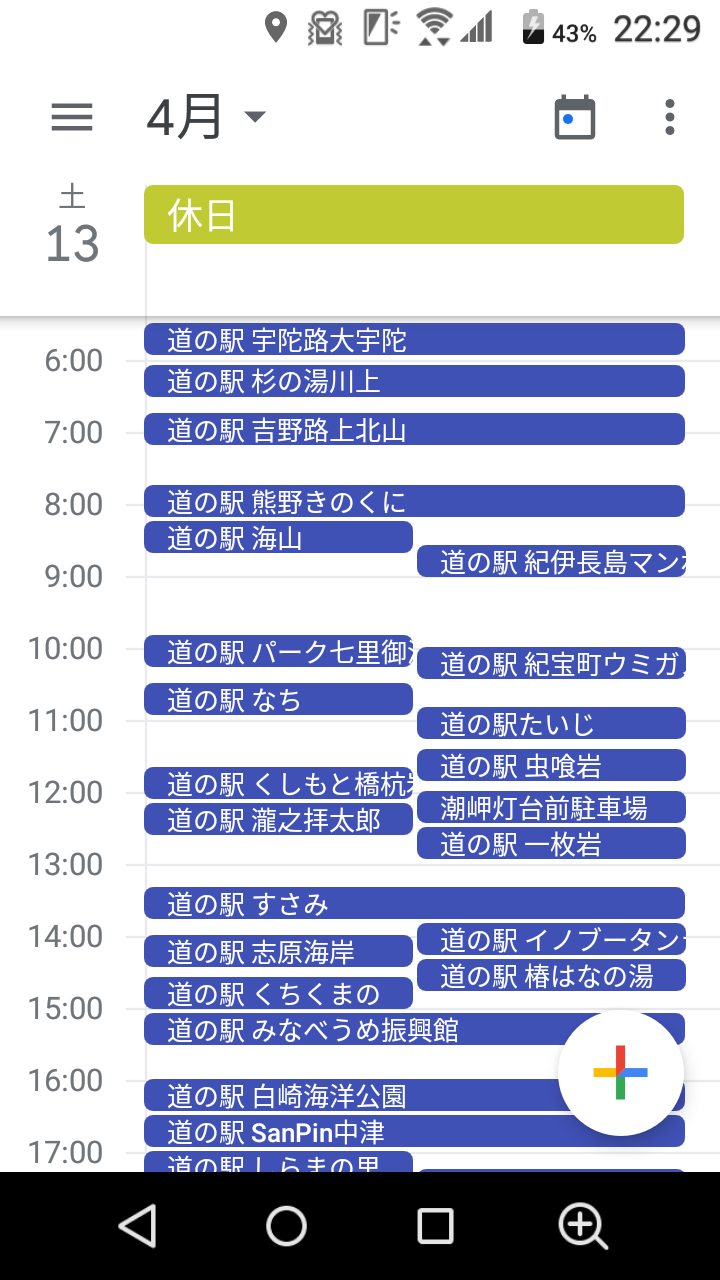
Task: Open event 道の駅 海山
Action: coord(278,537)
